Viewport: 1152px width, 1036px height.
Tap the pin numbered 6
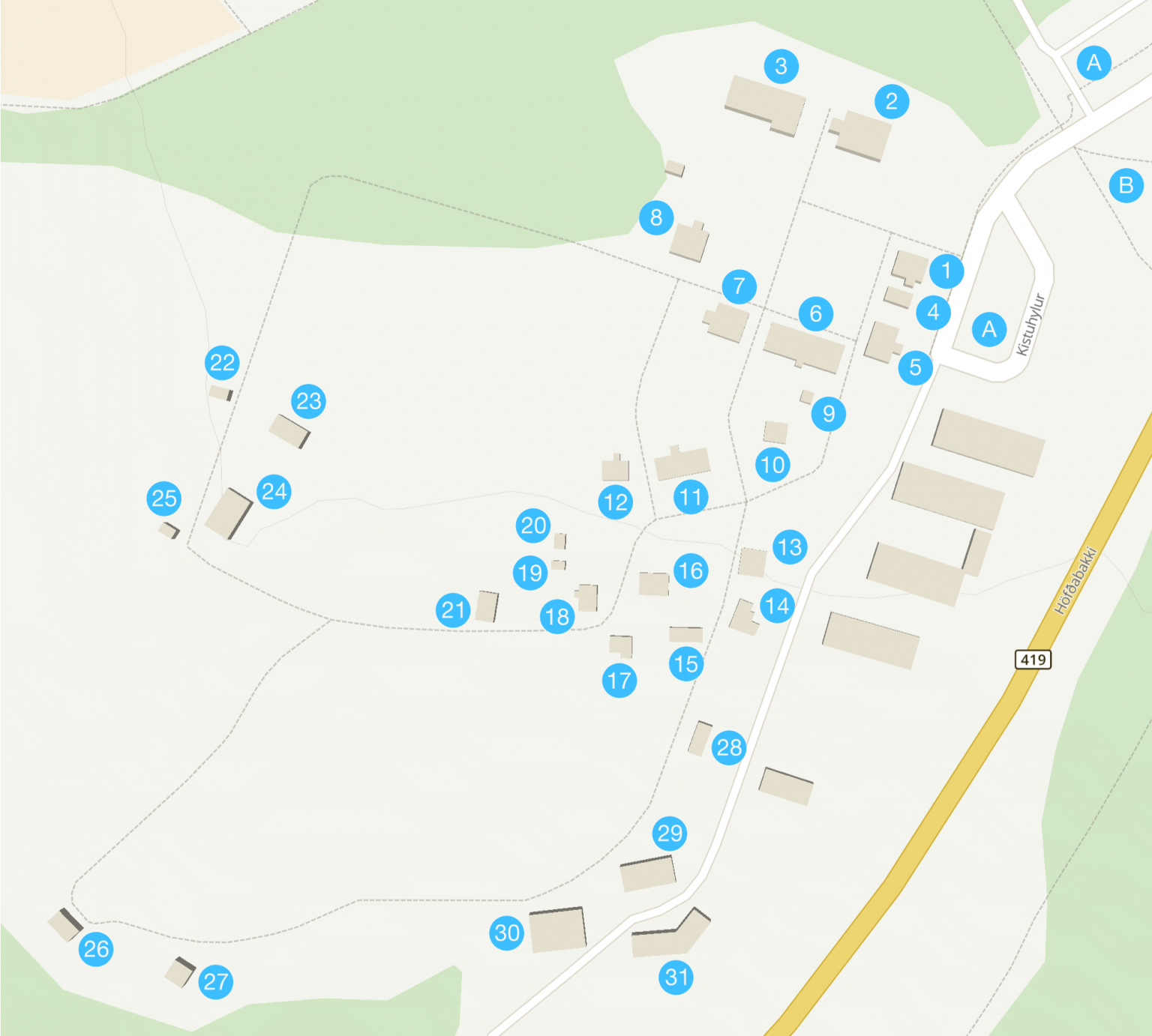tap(816, 313)
